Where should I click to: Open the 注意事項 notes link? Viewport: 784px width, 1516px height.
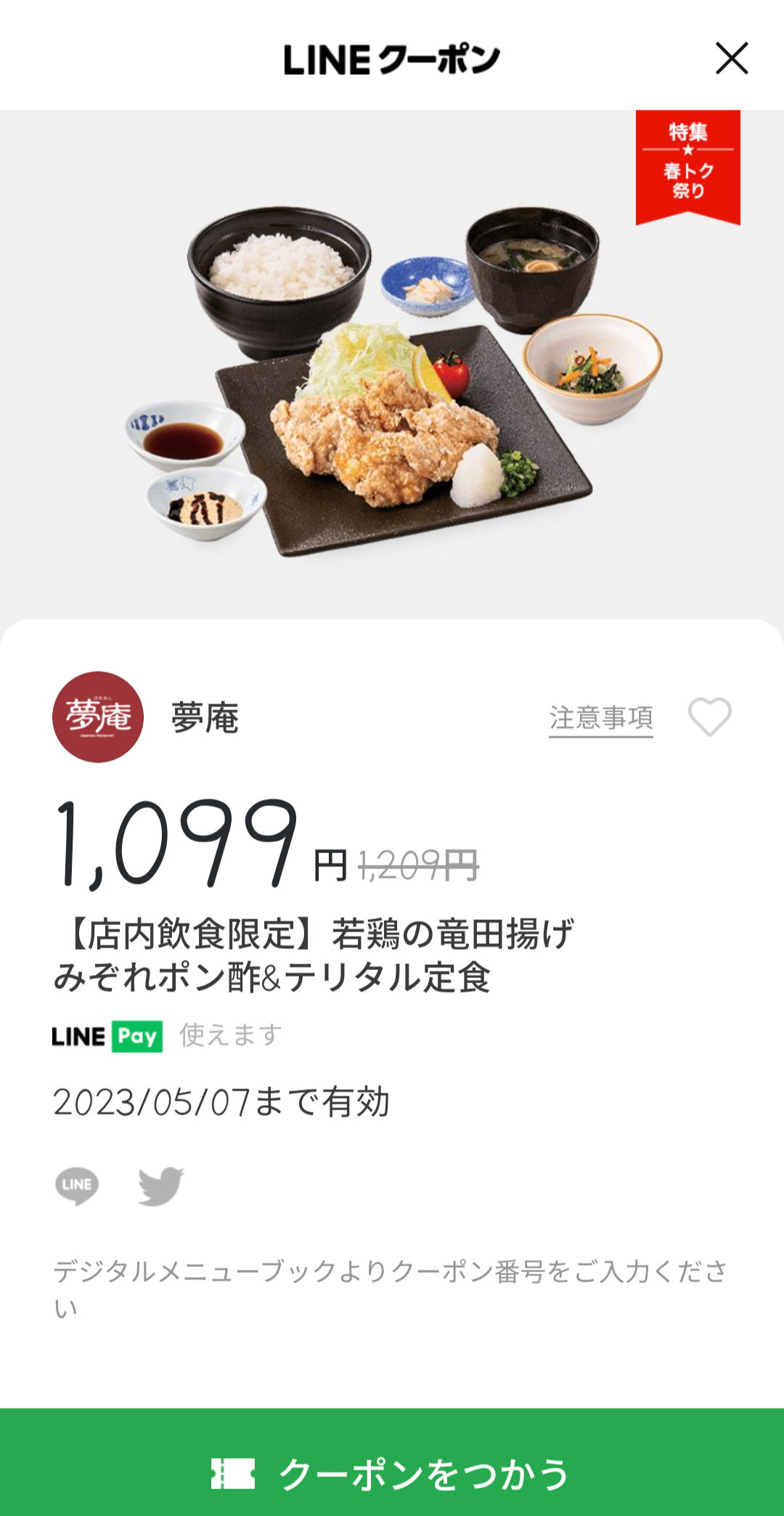point(600,718)
